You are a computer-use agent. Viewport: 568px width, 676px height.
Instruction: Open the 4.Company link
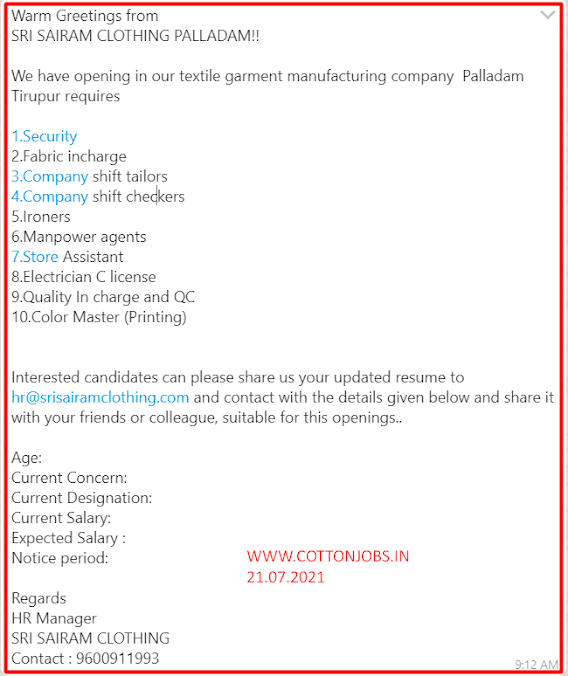50,197
